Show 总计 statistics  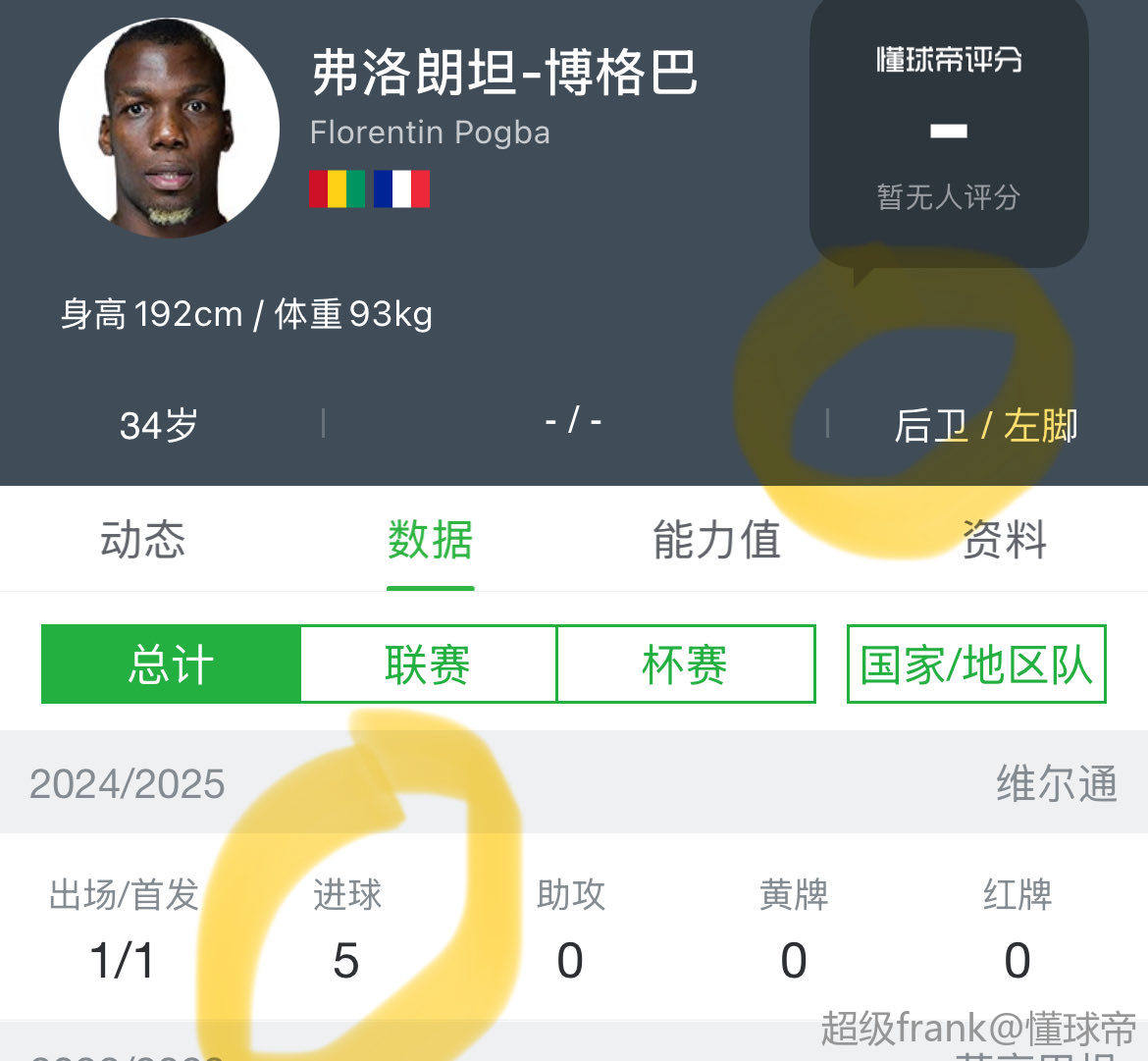pos(171,664)
